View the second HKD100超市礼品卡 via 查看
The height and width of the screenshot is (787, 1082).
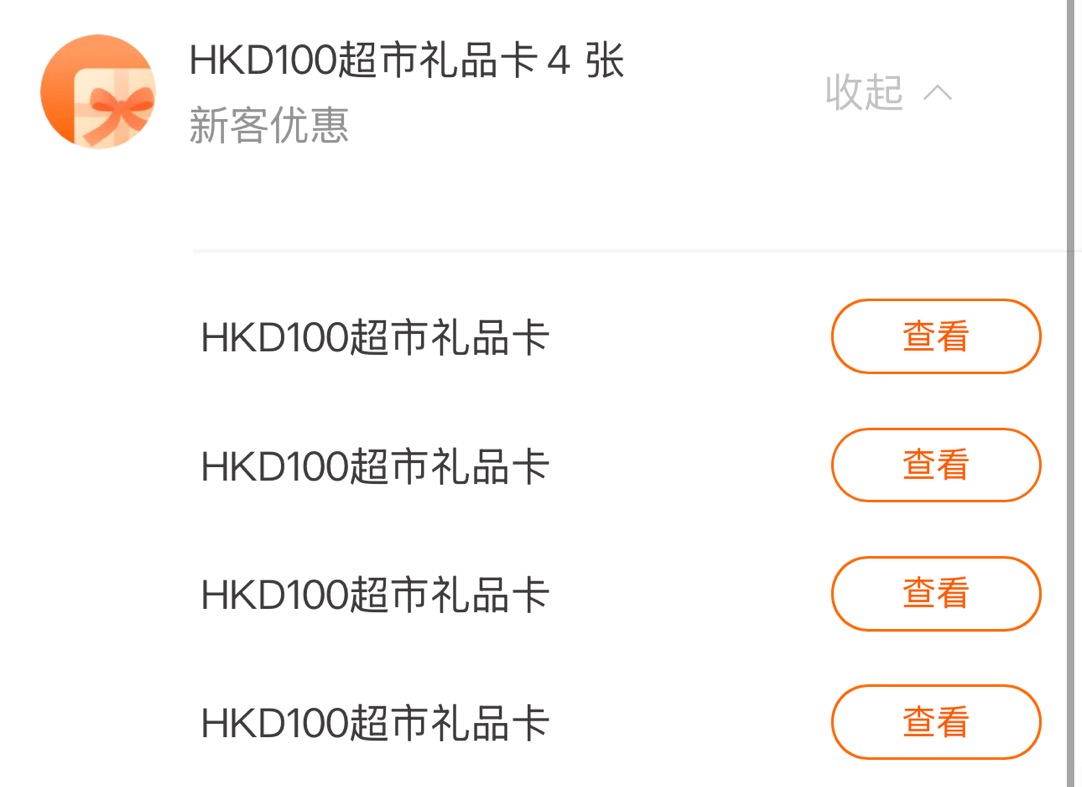coord(935,465)
